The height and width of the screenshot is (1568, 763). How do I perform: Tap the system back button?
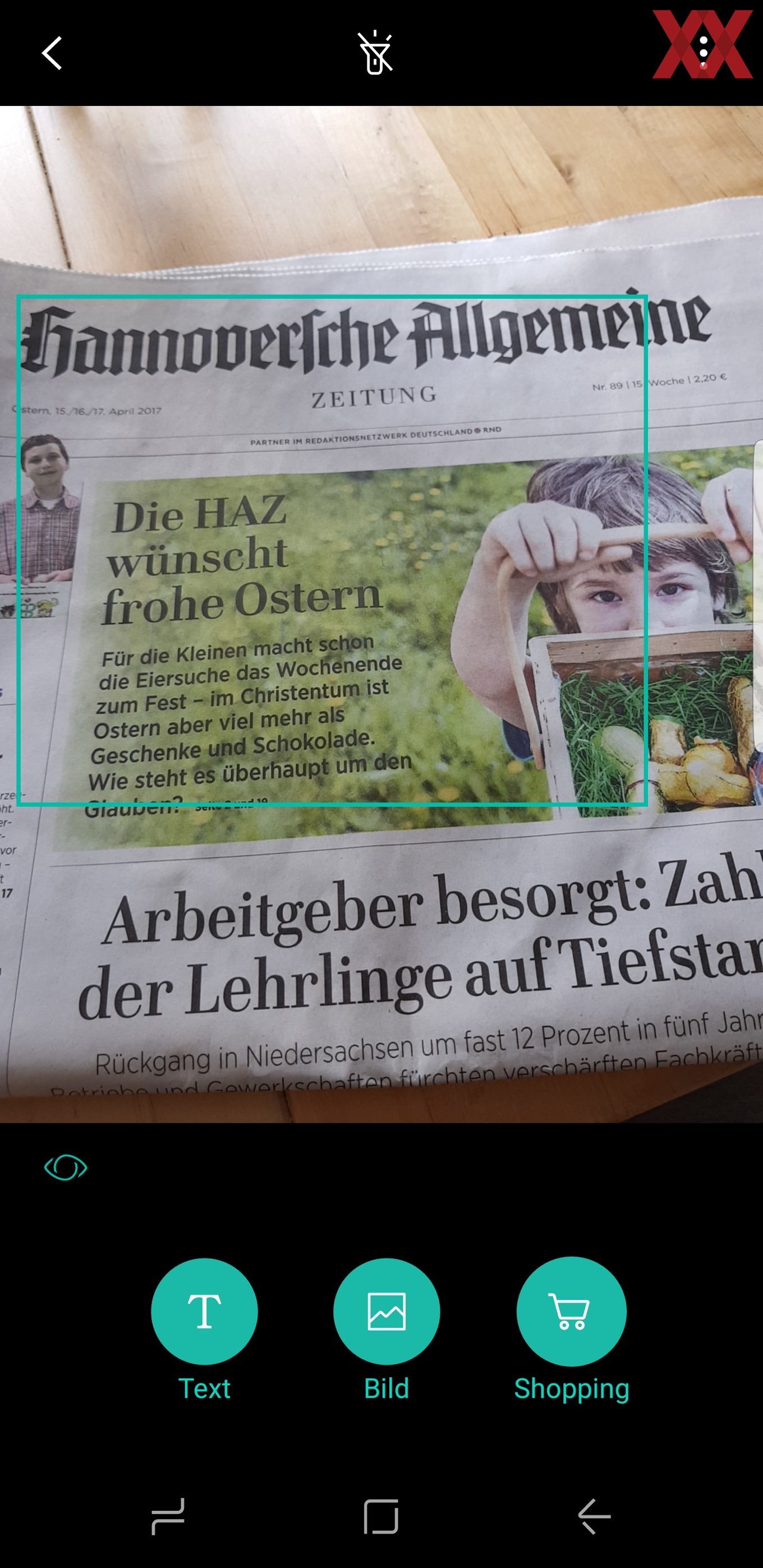[594, 1516]
